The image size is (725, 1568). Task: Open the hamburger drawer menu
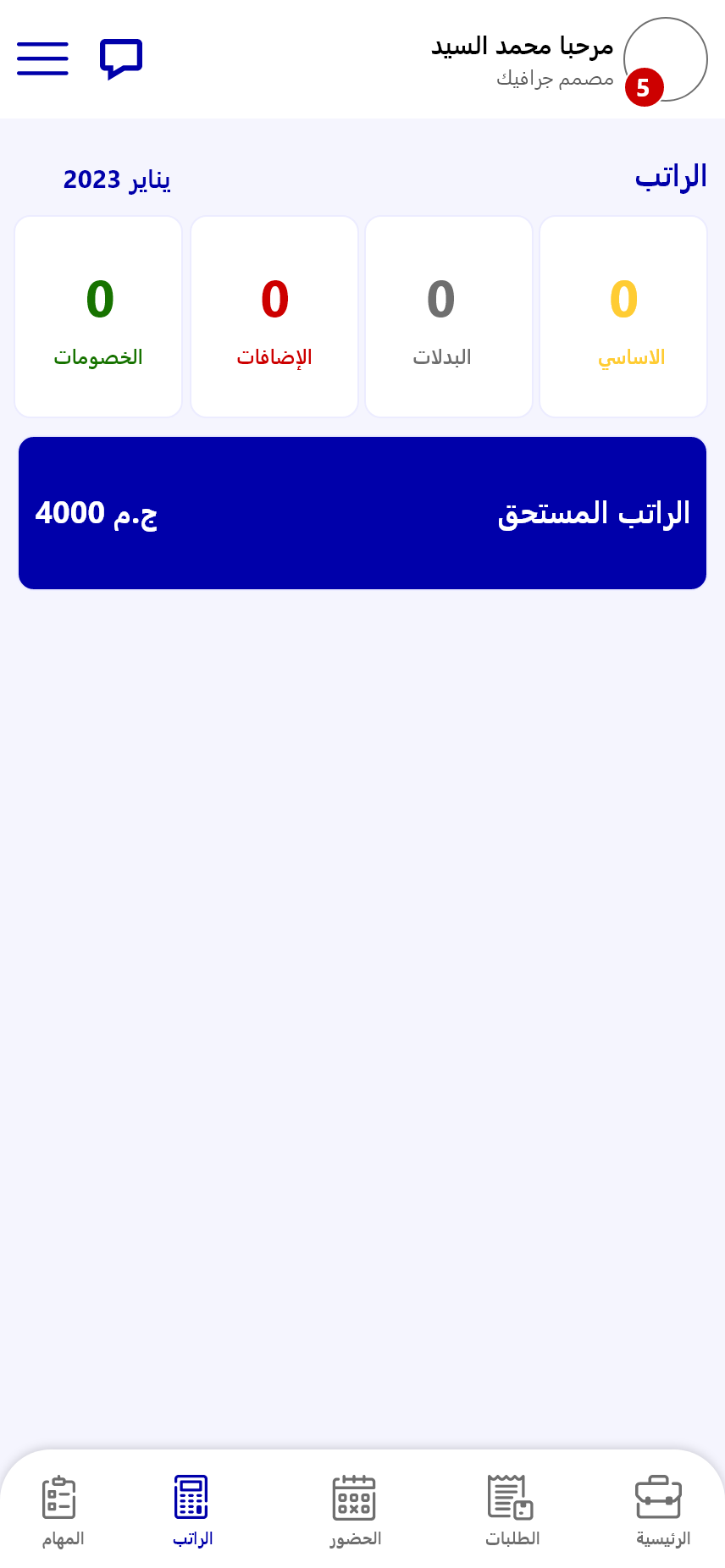pyautogui.click(x=42, y=59)
